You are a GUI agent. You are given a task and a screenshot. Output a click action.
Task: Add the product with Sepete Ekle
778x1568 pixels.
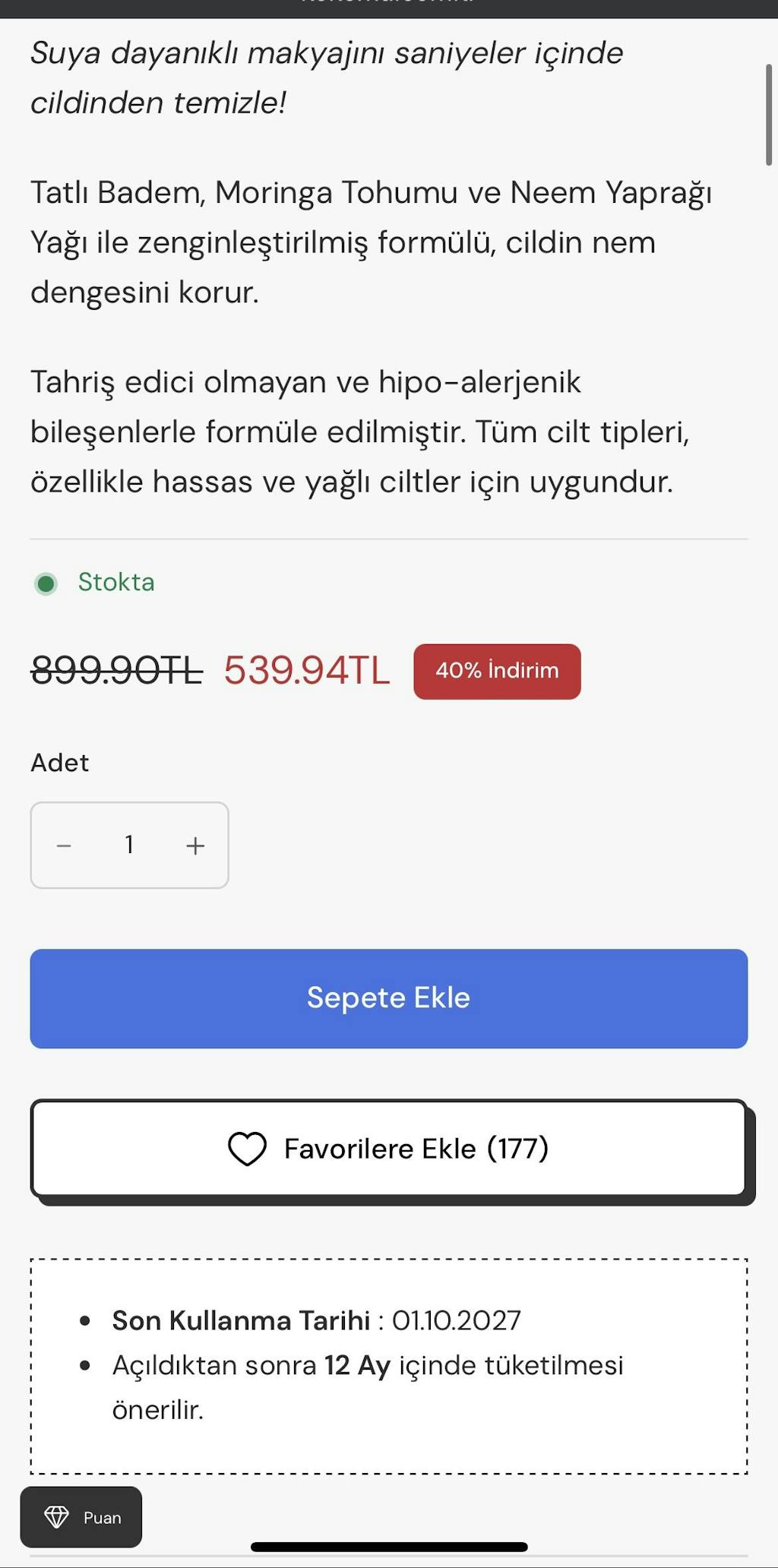tap(388, 998)
